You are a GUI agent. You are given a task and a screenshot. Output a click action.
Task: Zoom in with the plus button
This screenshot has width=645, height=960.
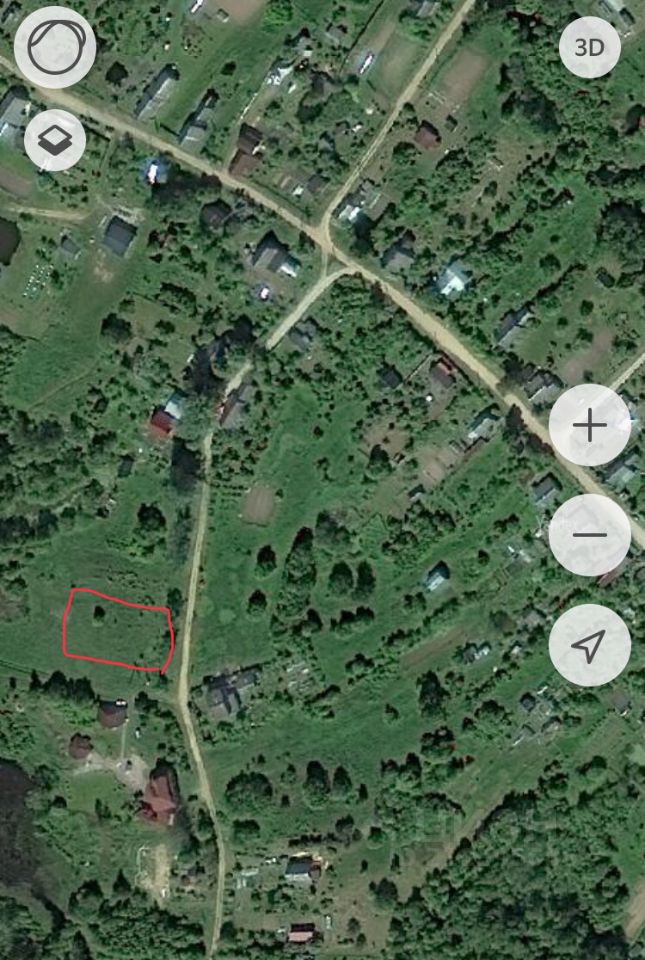tap(590, 426)
